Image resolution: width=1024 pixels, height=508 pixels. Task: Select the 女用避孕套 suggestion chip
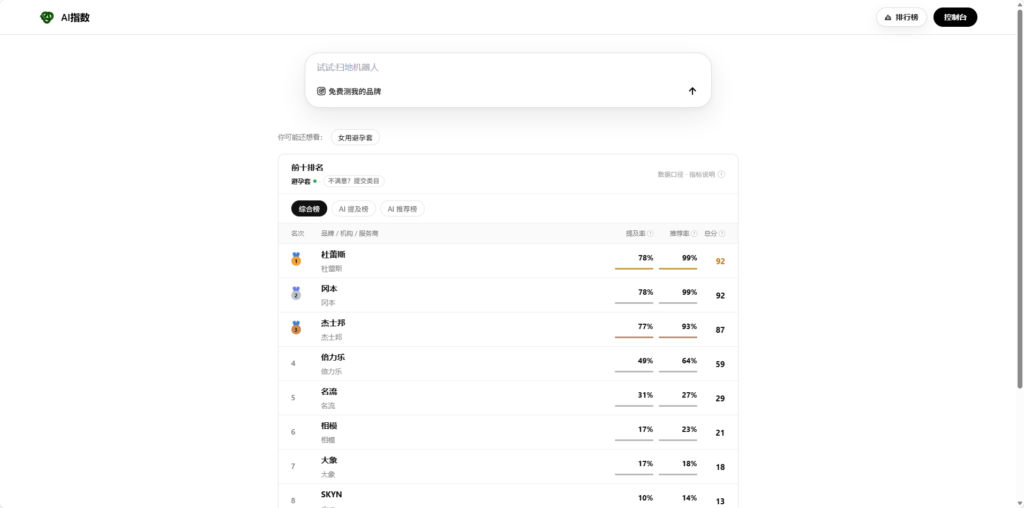click(x=355, y=138)
